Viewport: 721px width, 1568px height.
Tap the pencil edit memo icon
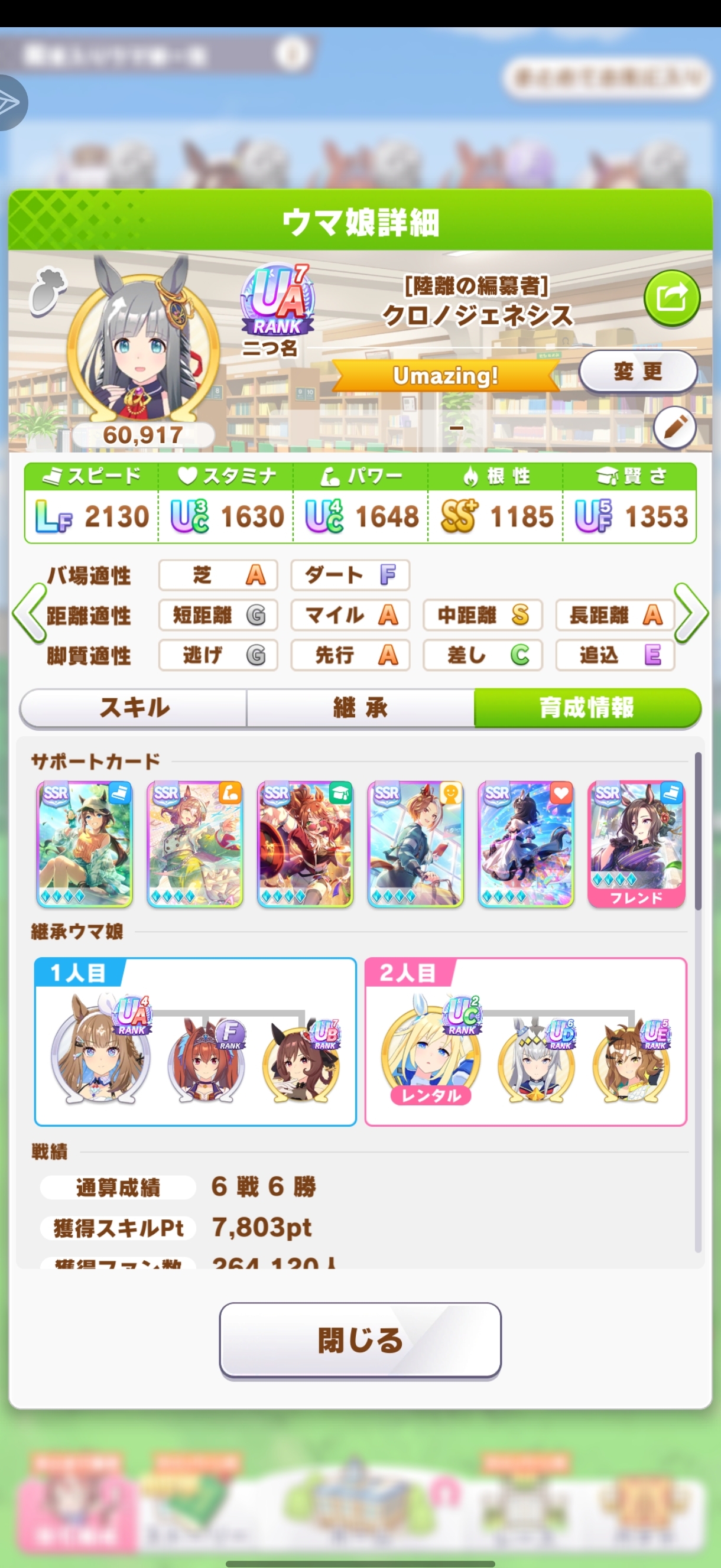[x=674, y=428]
